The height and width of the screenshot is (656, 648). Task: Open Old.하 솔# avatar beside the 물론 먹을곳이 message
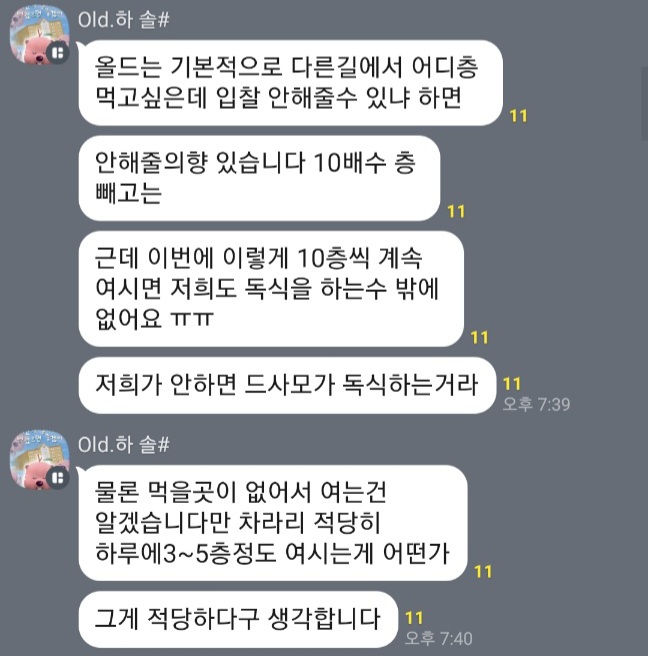click(38, 461)
